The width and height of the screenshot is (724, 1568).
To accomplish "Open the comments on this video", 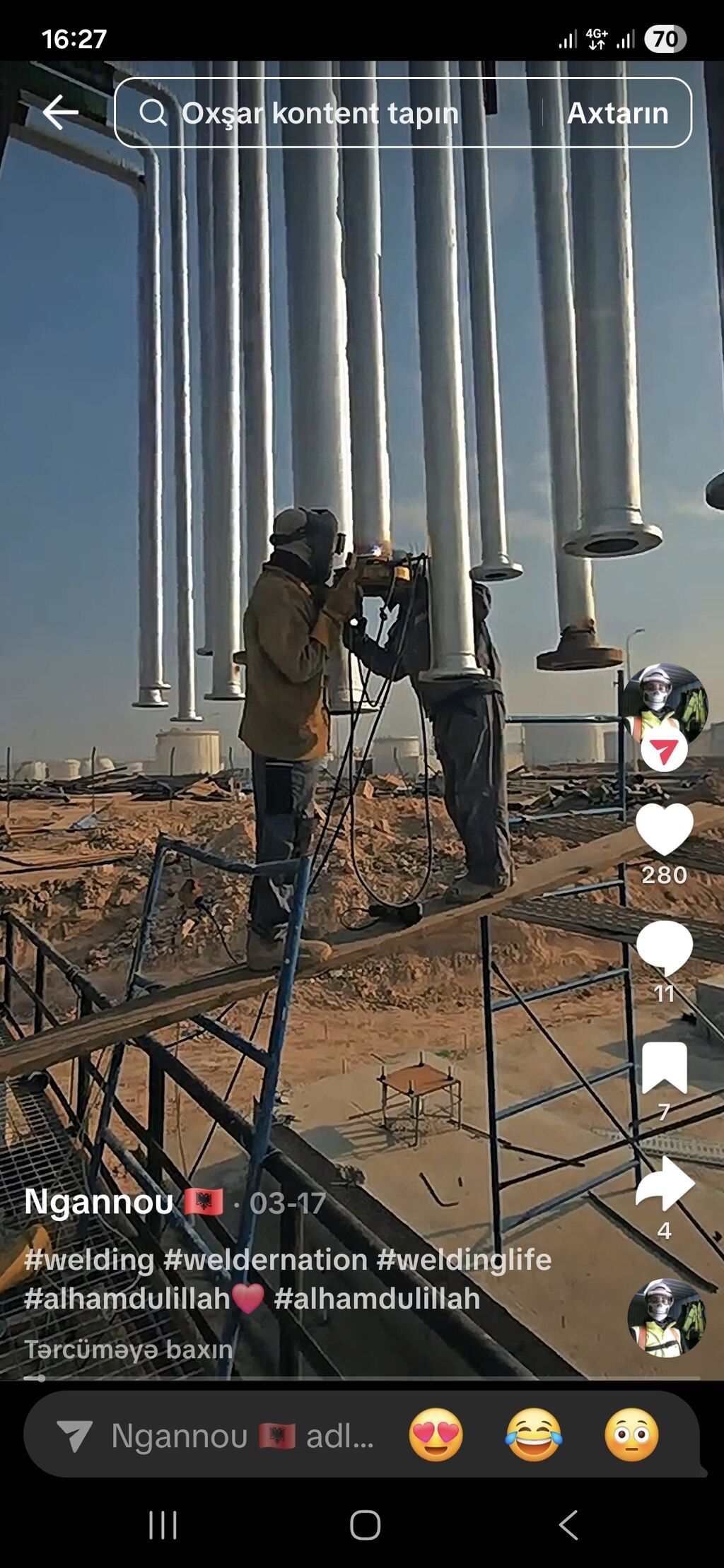I will pos(664,948).
